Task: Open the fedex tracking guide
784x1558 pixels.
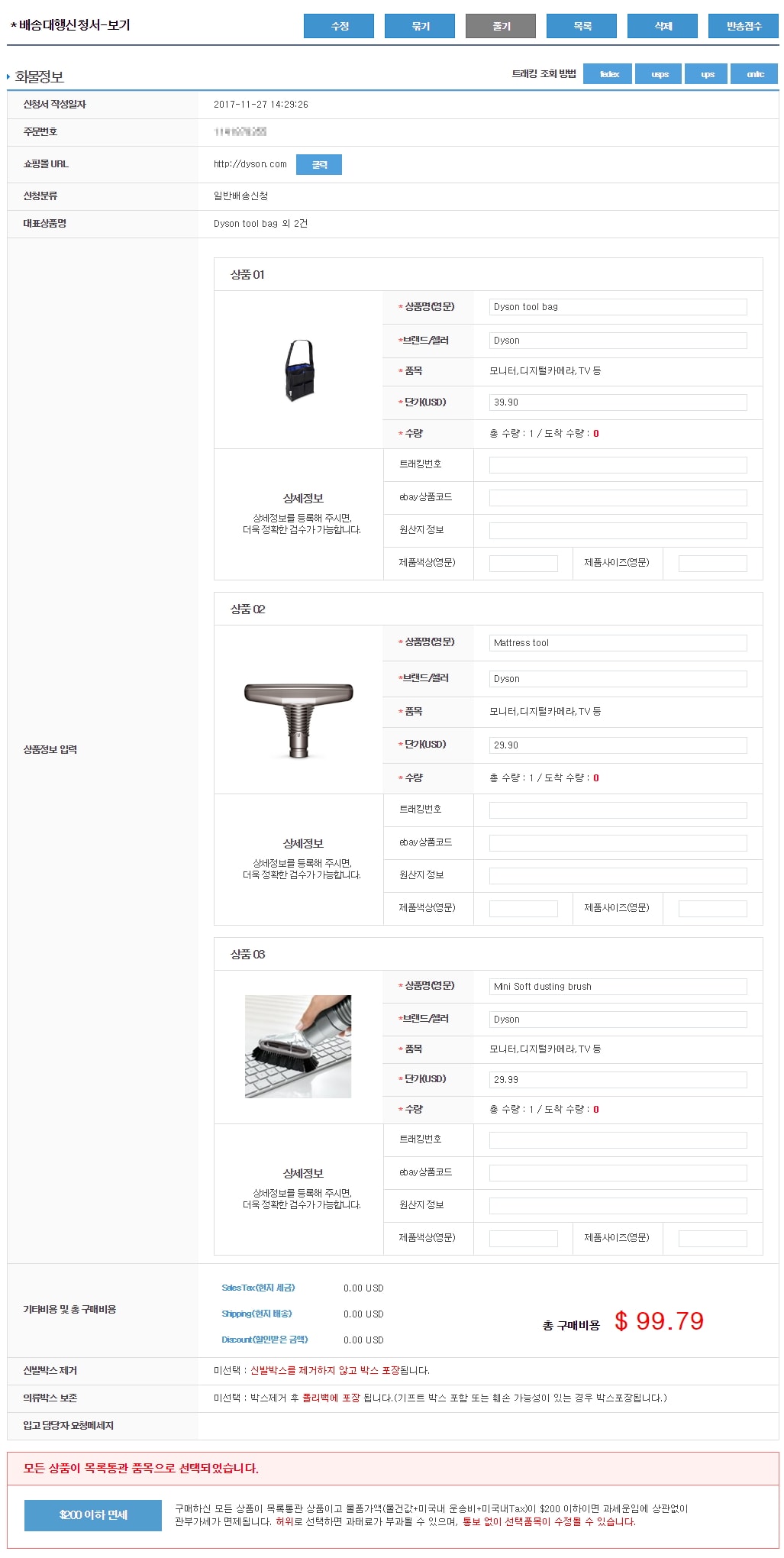Action: click(x=608, y=74)
